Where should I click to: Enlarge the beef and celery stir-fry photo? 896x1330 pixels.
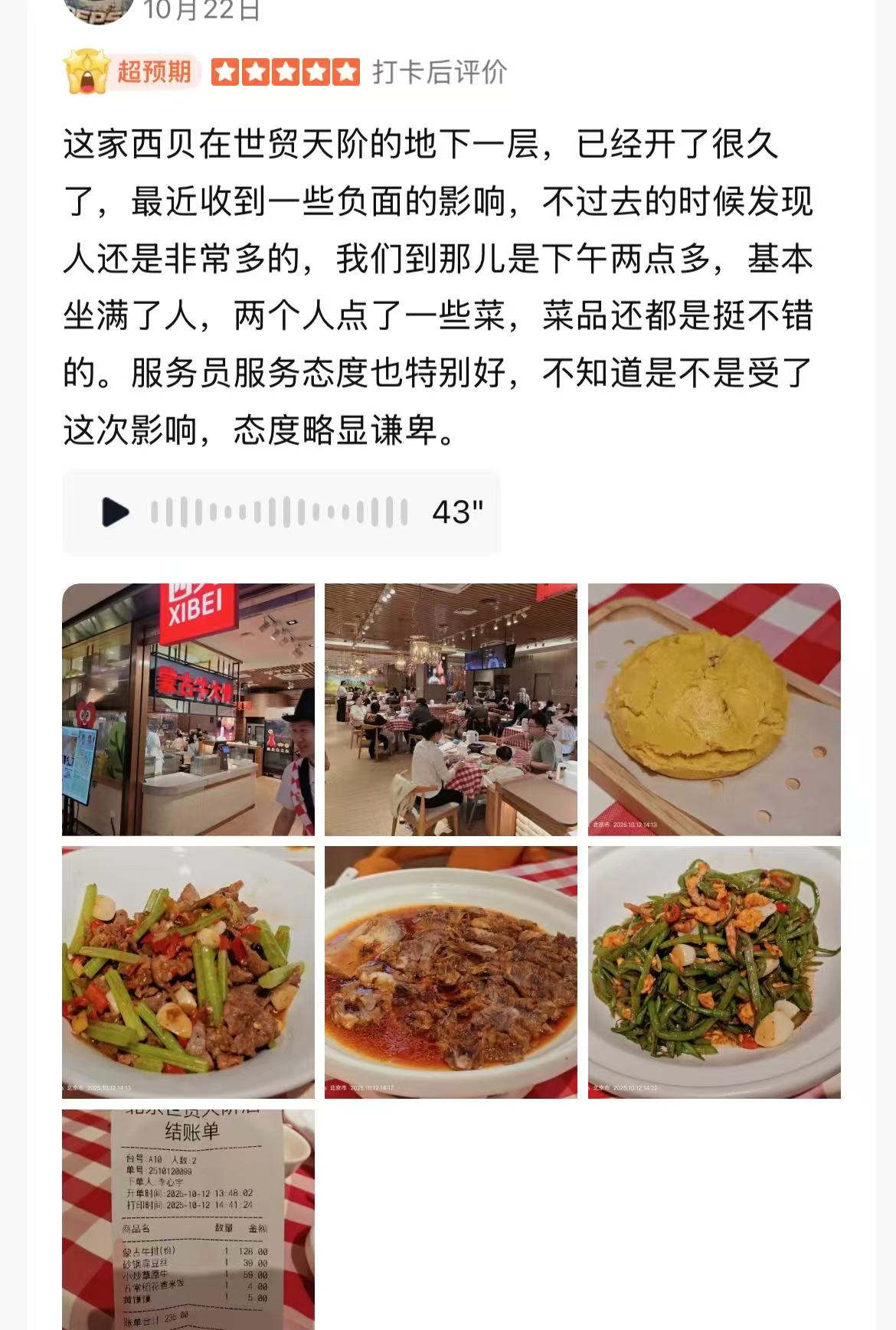(188, 972)
